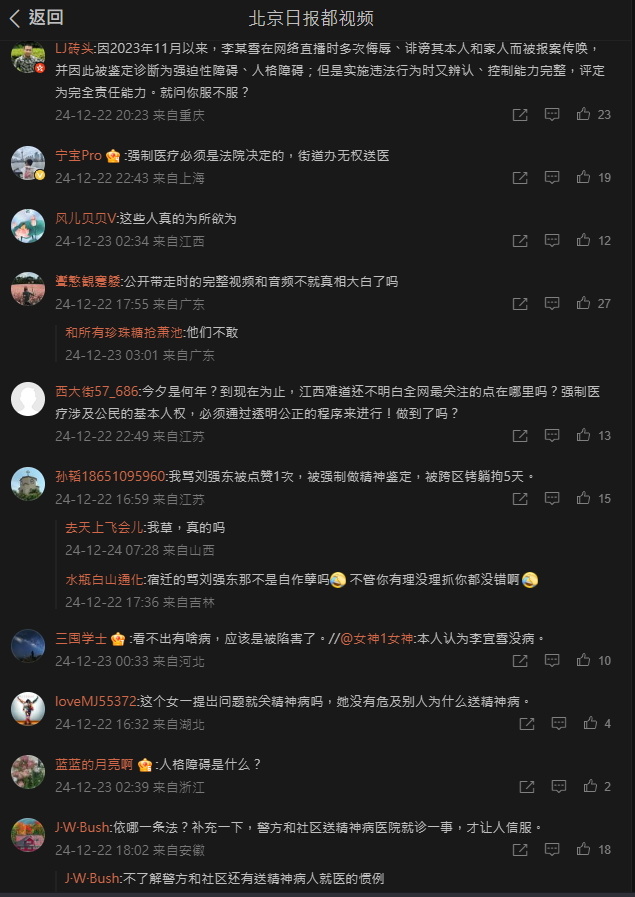635x897 pixels.
Task: Open 水瓶白山通化's username link
Action: coord(104,579)
